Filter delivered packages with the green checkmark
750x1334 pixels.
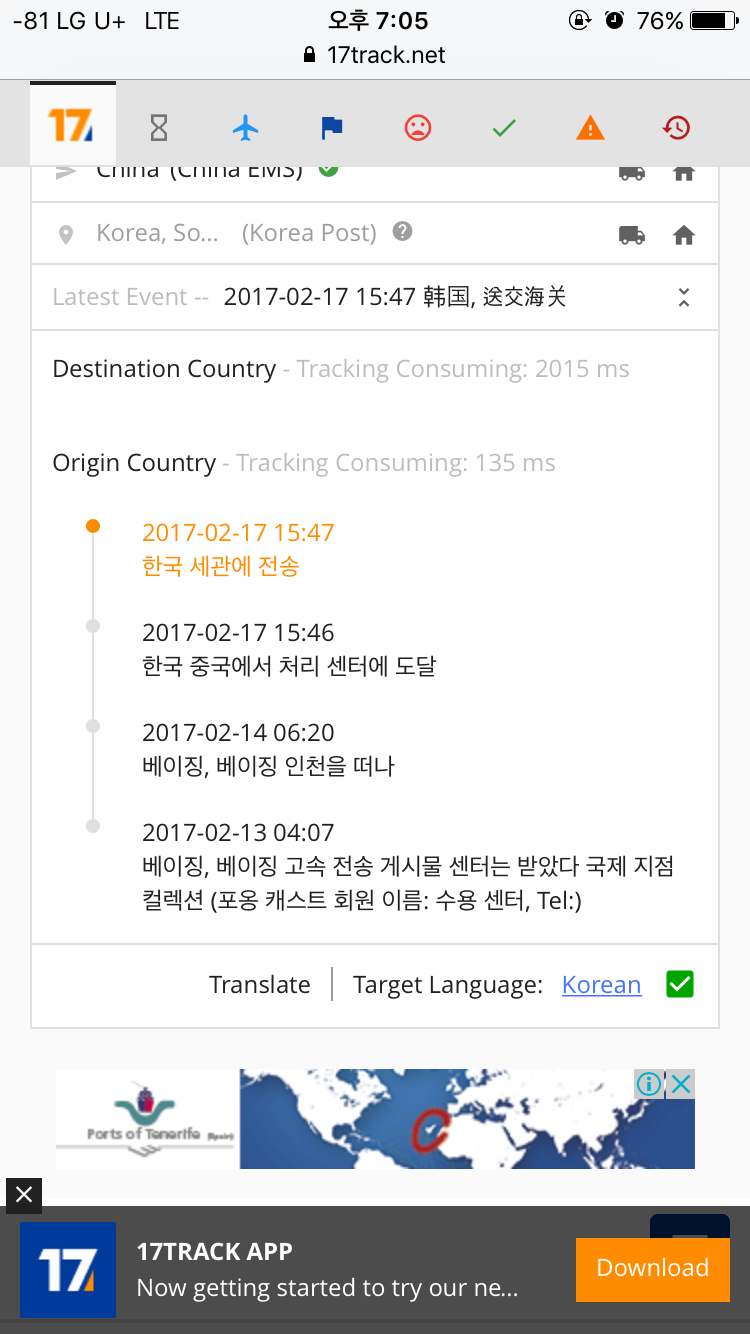pos(504,127)
